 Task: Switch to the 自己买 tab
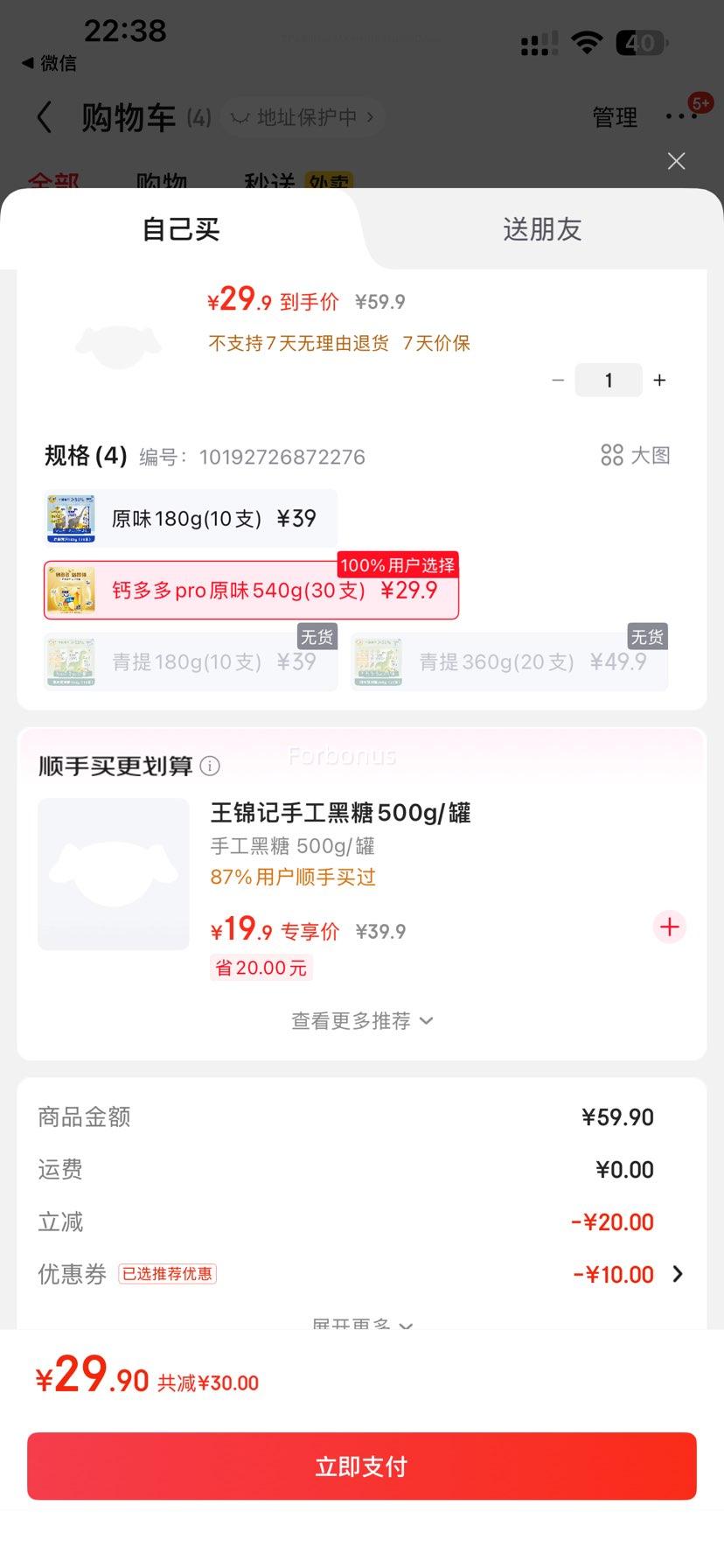tap(180, 228)
